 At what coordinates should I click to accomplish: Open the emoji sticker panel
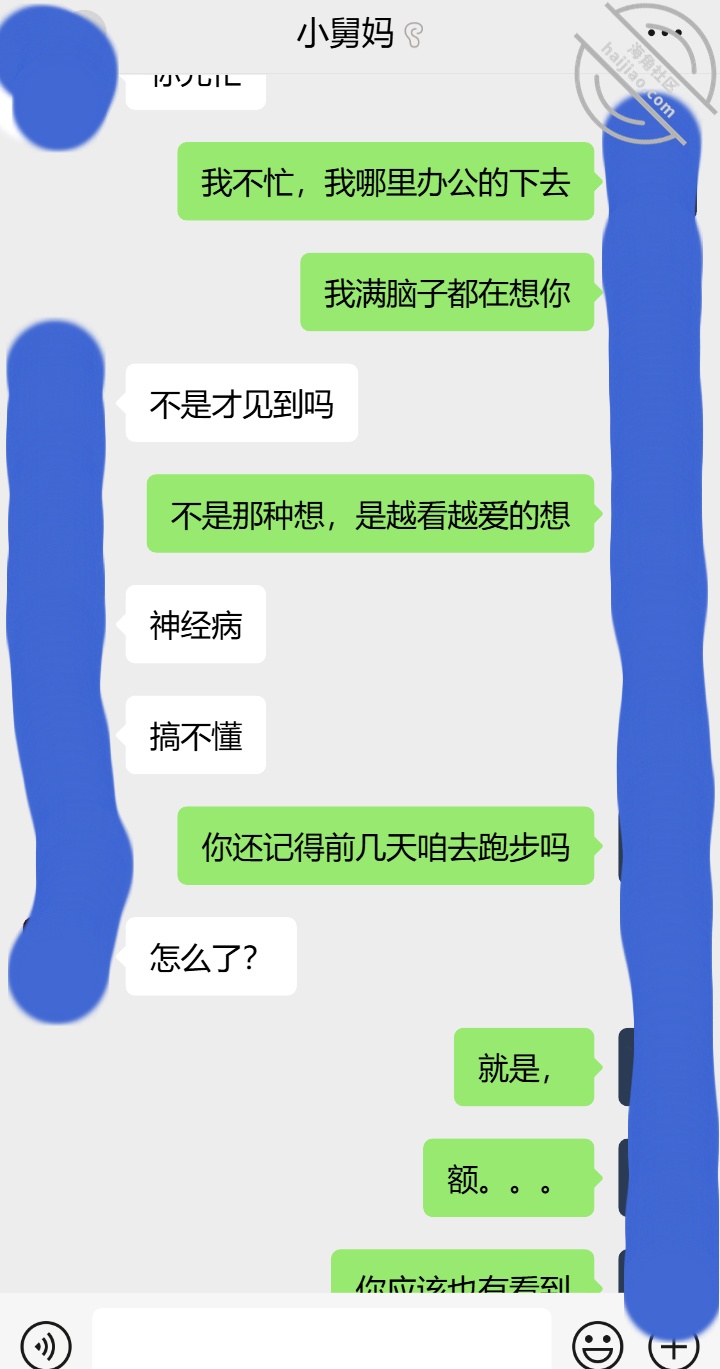tap(597, 1344)
